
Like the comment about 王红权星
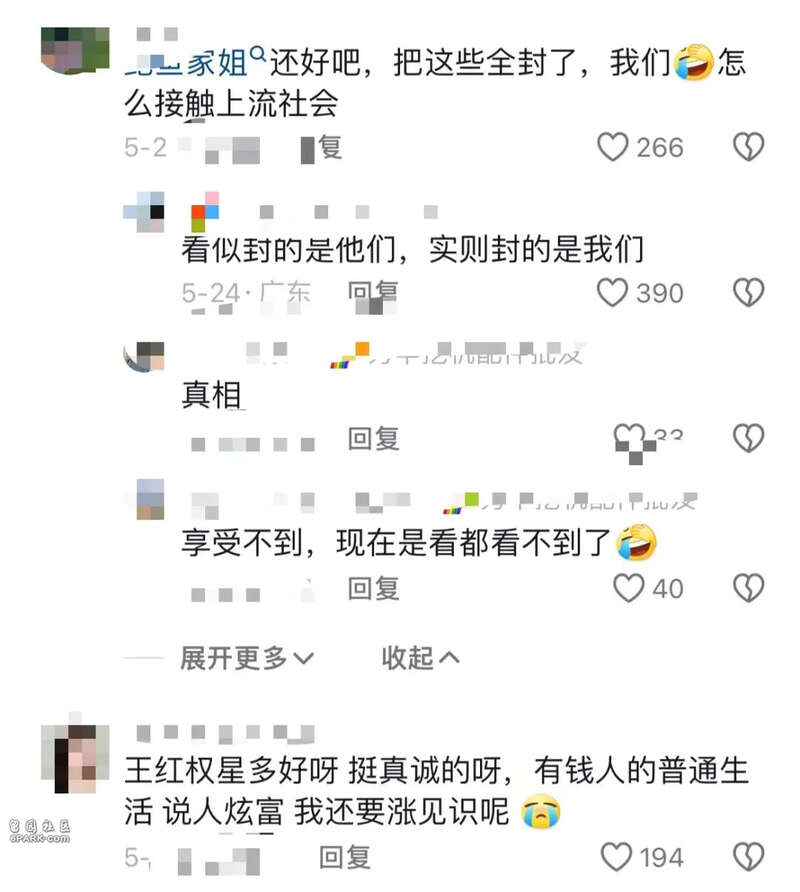tap(617, 857)
